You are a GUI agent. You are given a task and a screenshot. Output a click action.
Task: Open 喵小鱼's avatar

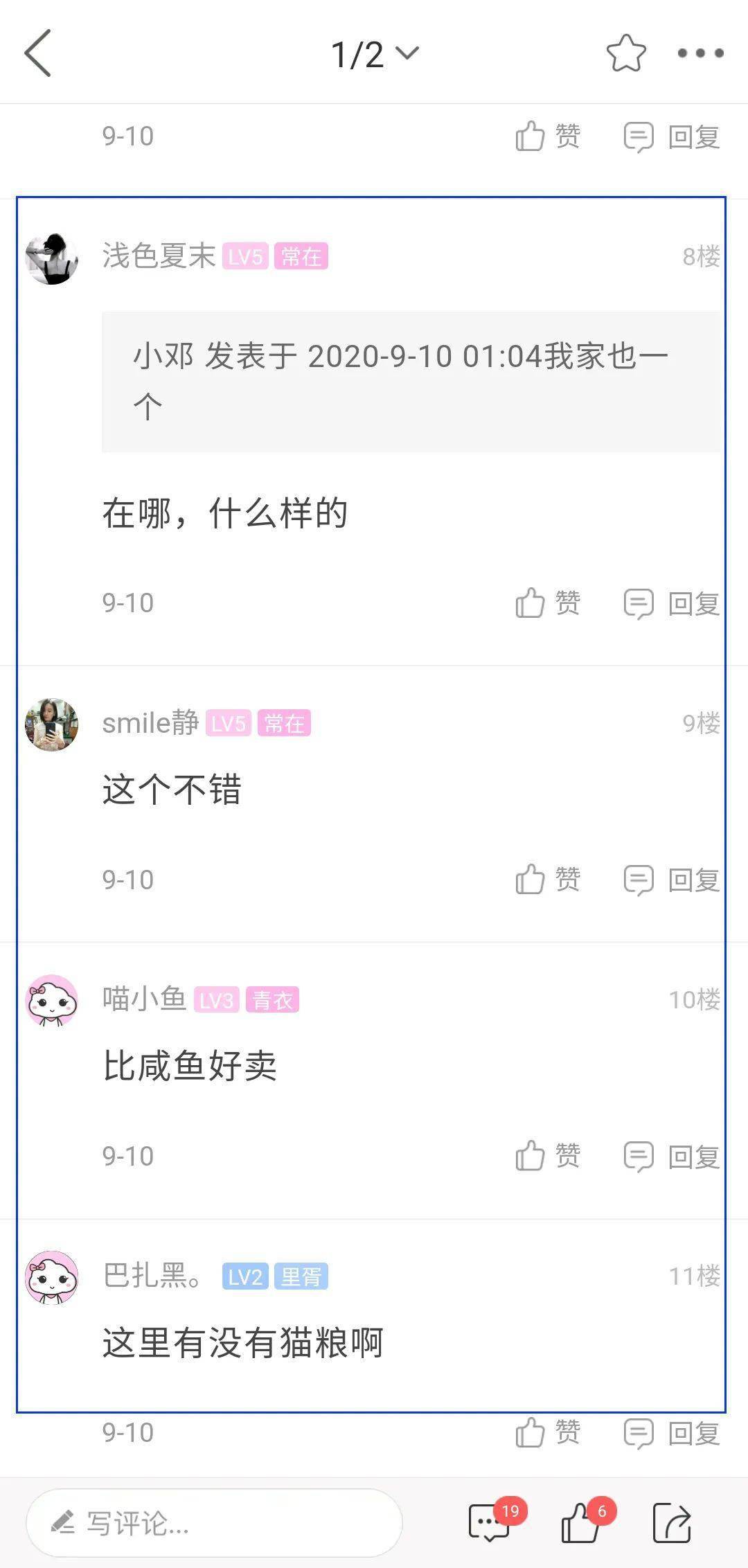[52, 1000]
